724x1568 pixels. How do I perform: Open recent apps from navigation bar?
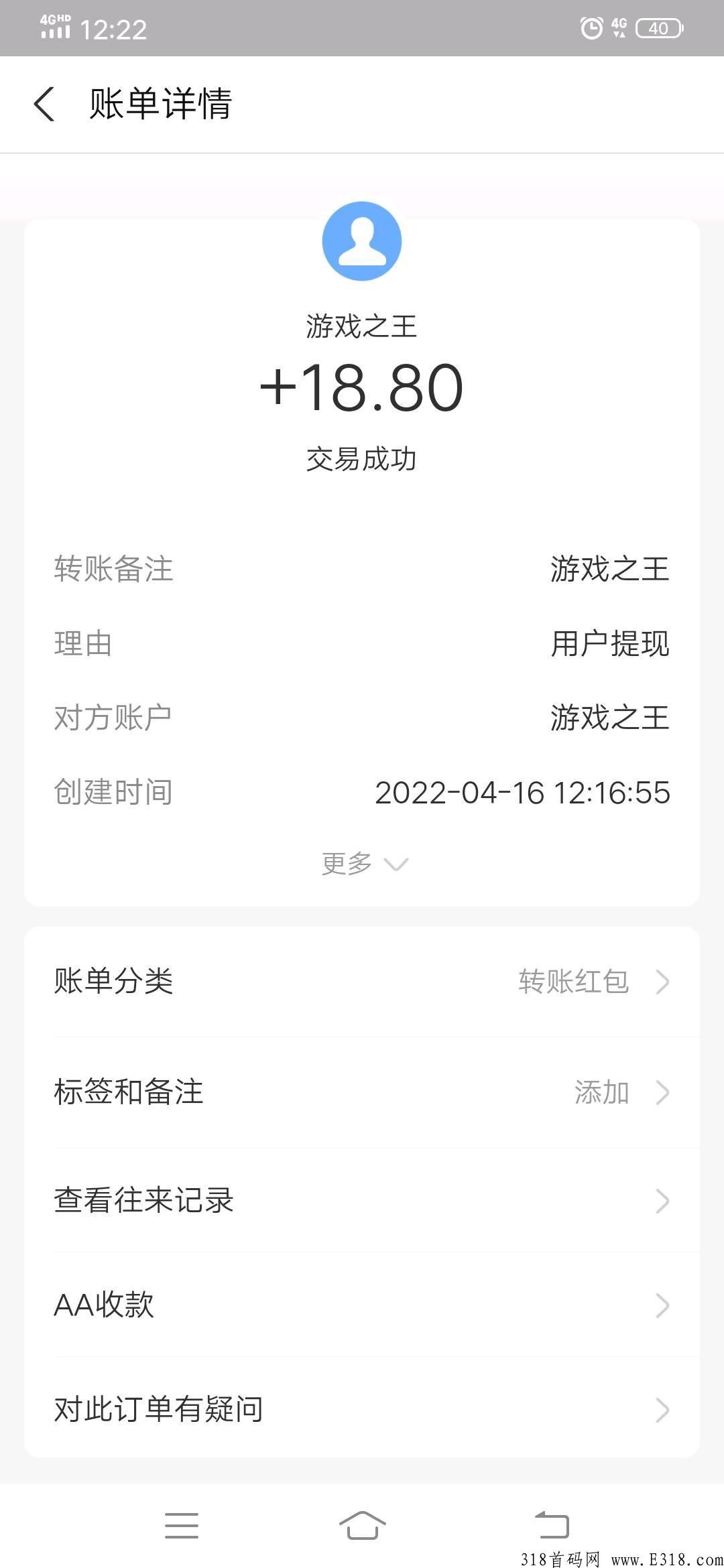(182, 1526)
